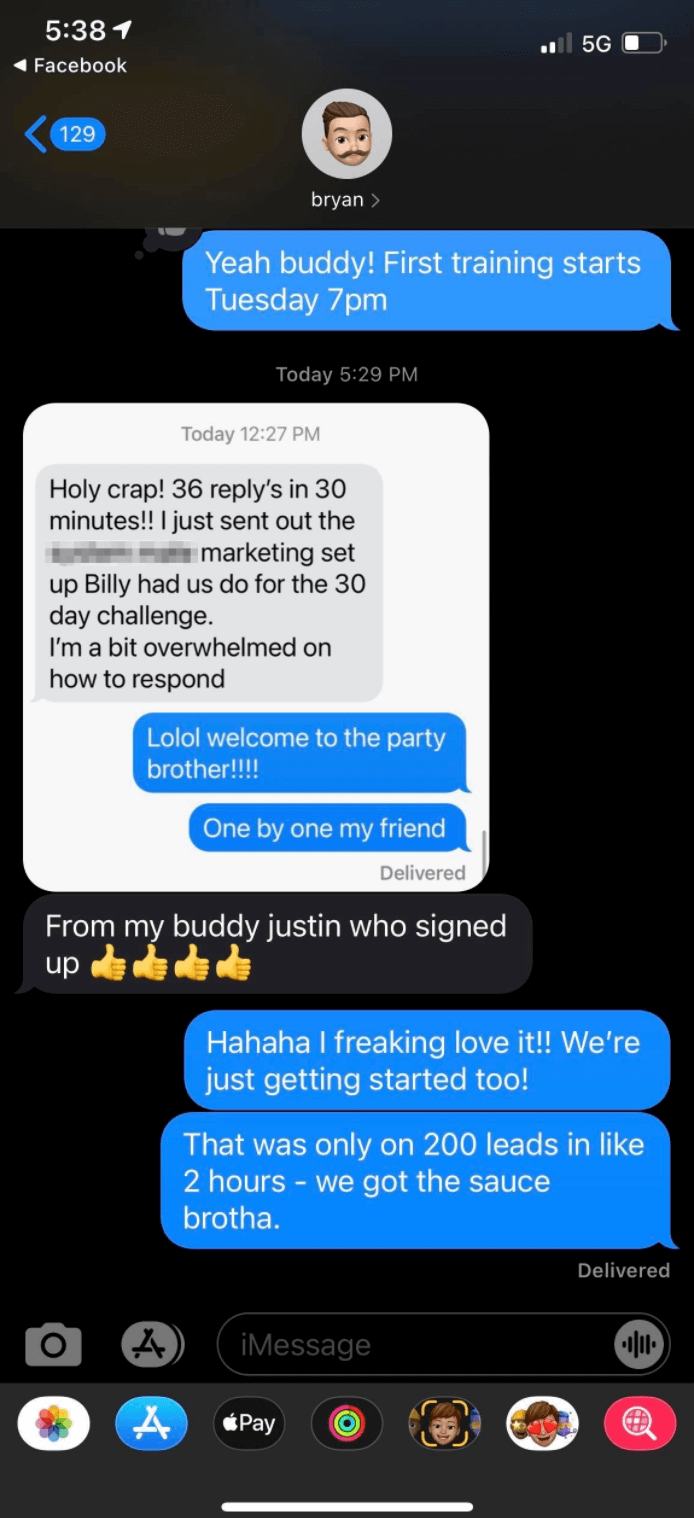Toggle the iMessage apps drawer
Image resolution: width=694 pixels, height=1518 pixels.
click(x=152, y=1344)
